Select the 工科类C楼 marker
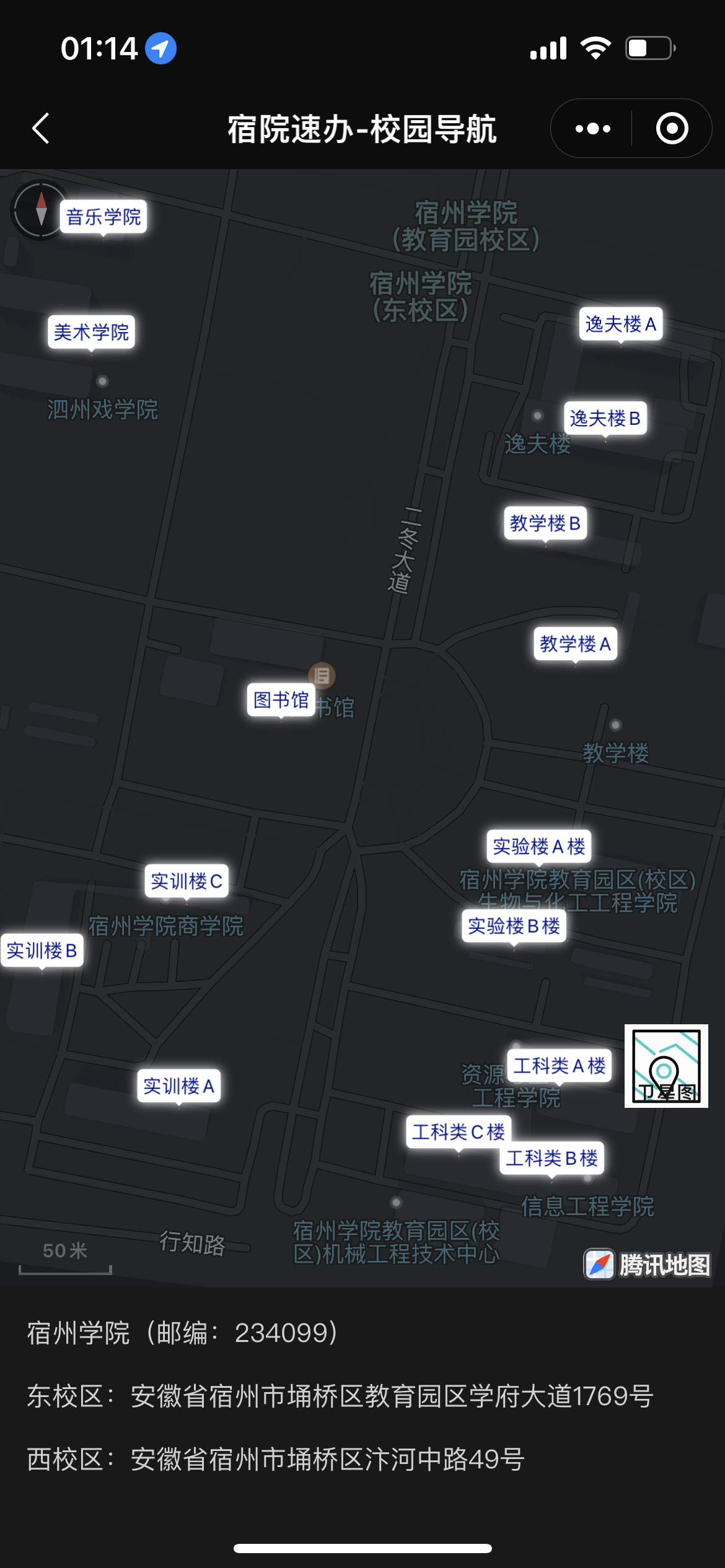The width and height of the screenshot is (725, 1568). 459,1132
